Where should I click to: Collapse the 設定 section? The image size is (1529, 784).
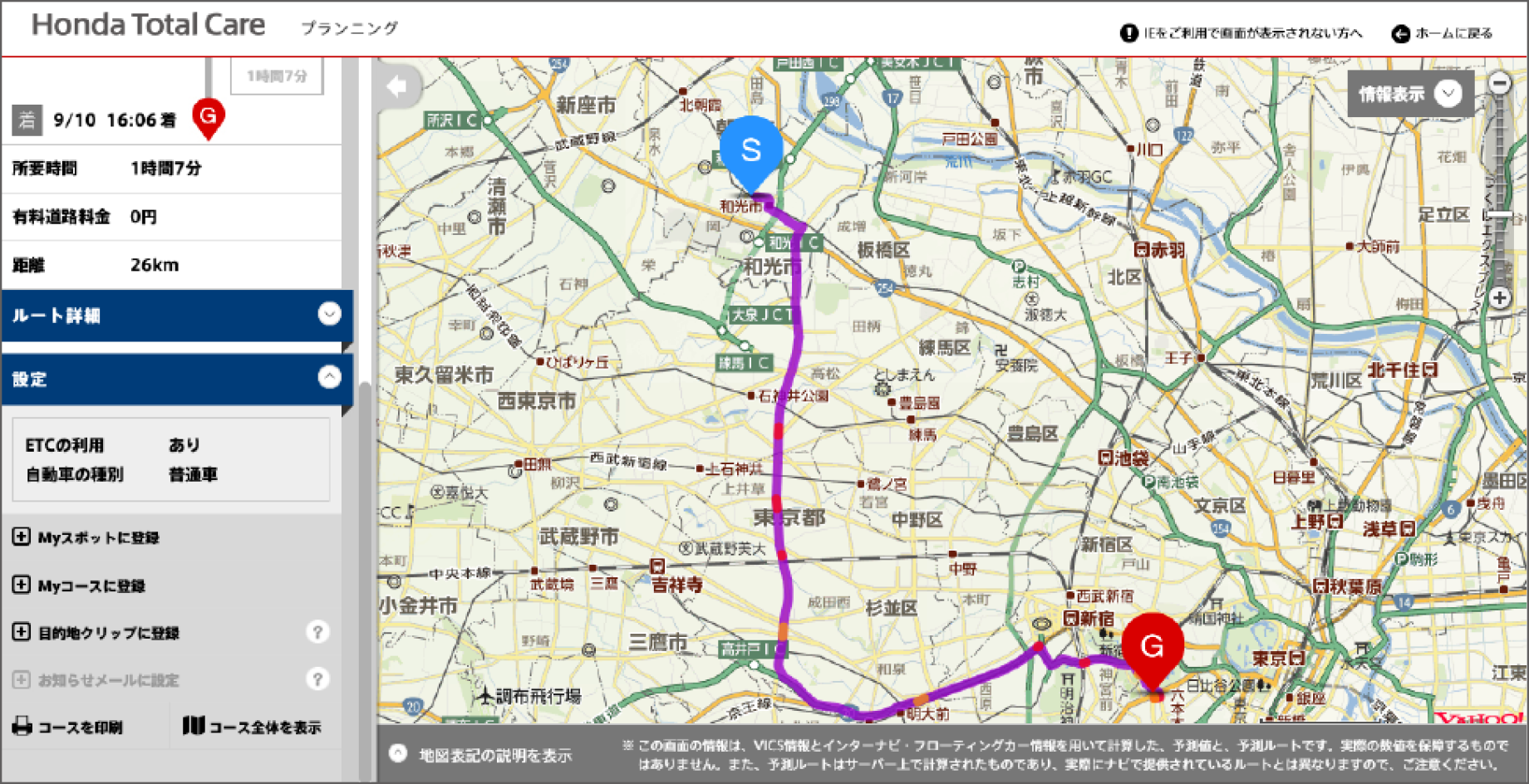point(330,378)
